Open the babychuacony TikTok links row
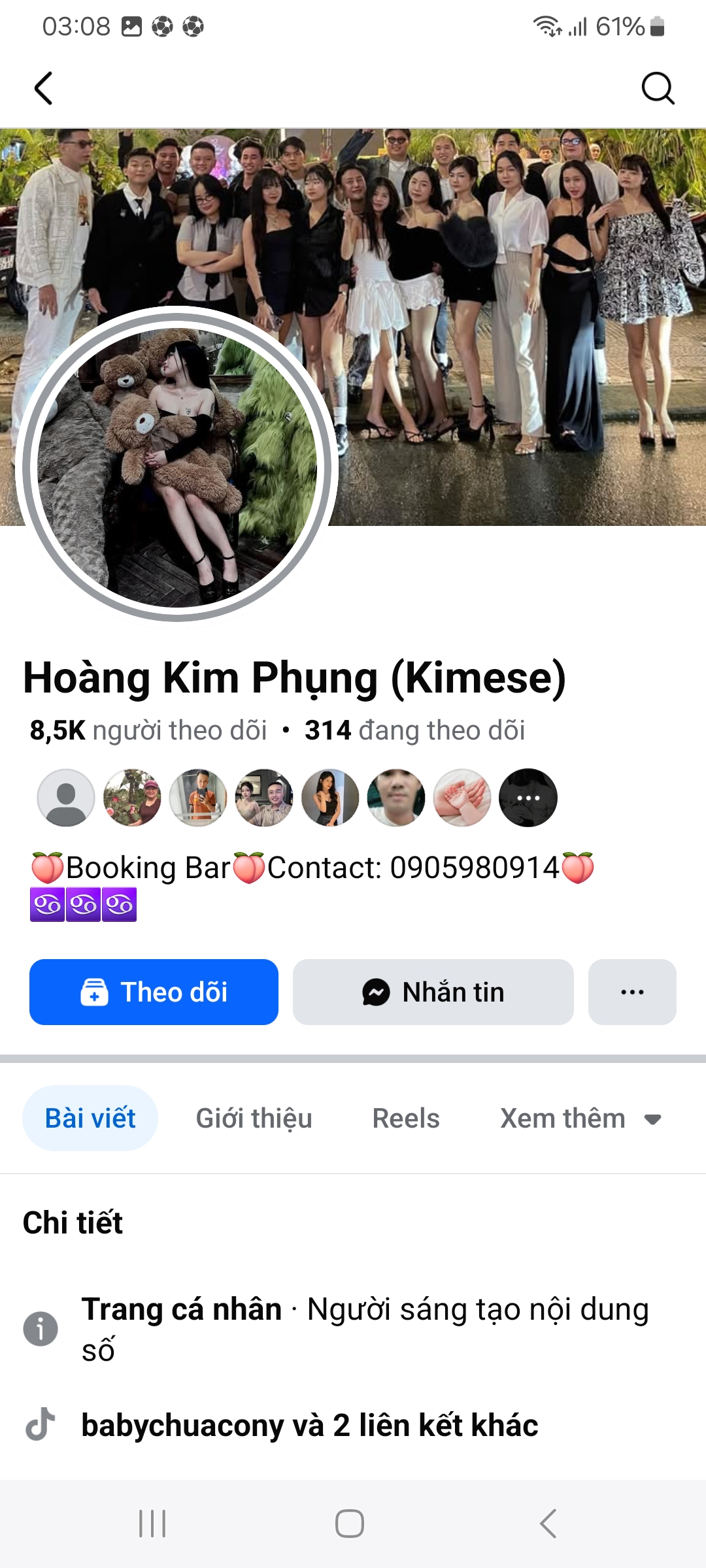 point(309,1425)
